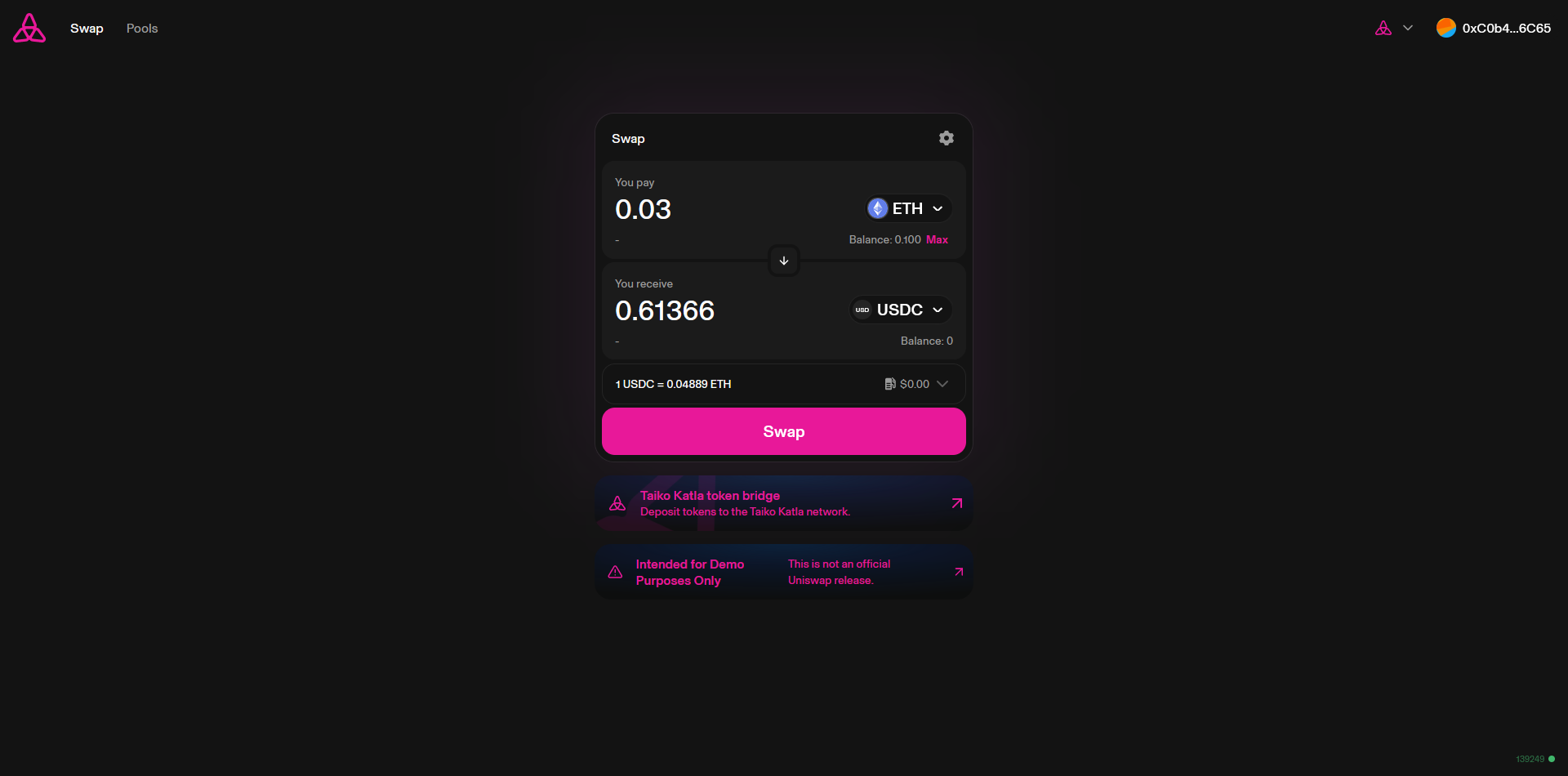This screenshot has width=1568, height=776.
Task: Open the Swap navigation tab
Action: [x=87, y=29]
